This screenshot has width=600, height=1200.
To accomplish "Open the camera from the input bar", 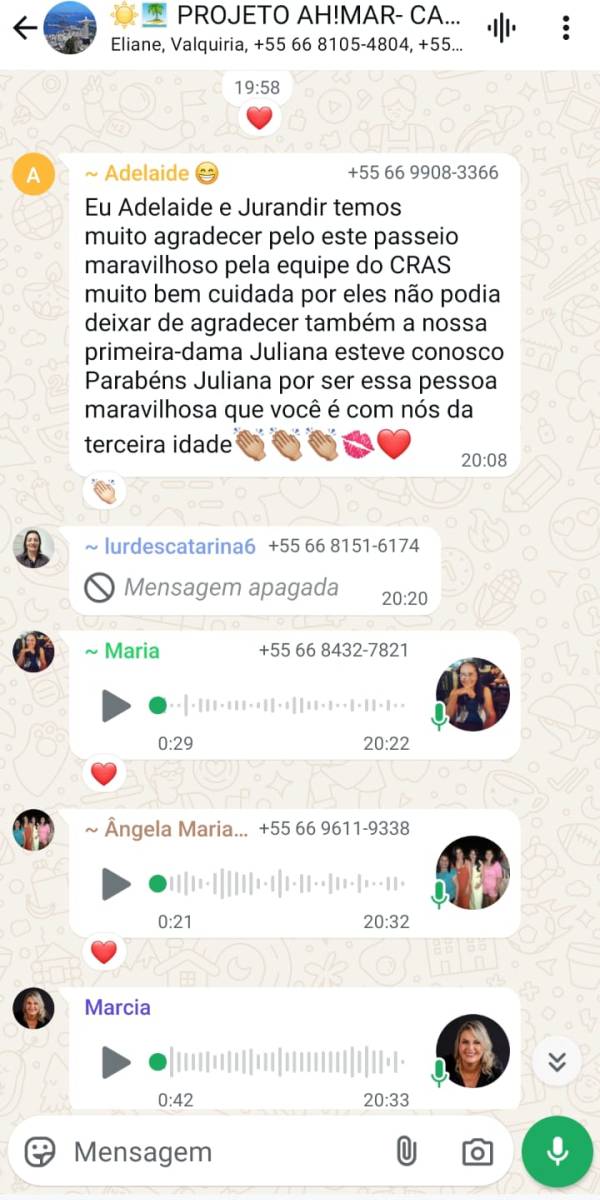I will coord(477,1152).
